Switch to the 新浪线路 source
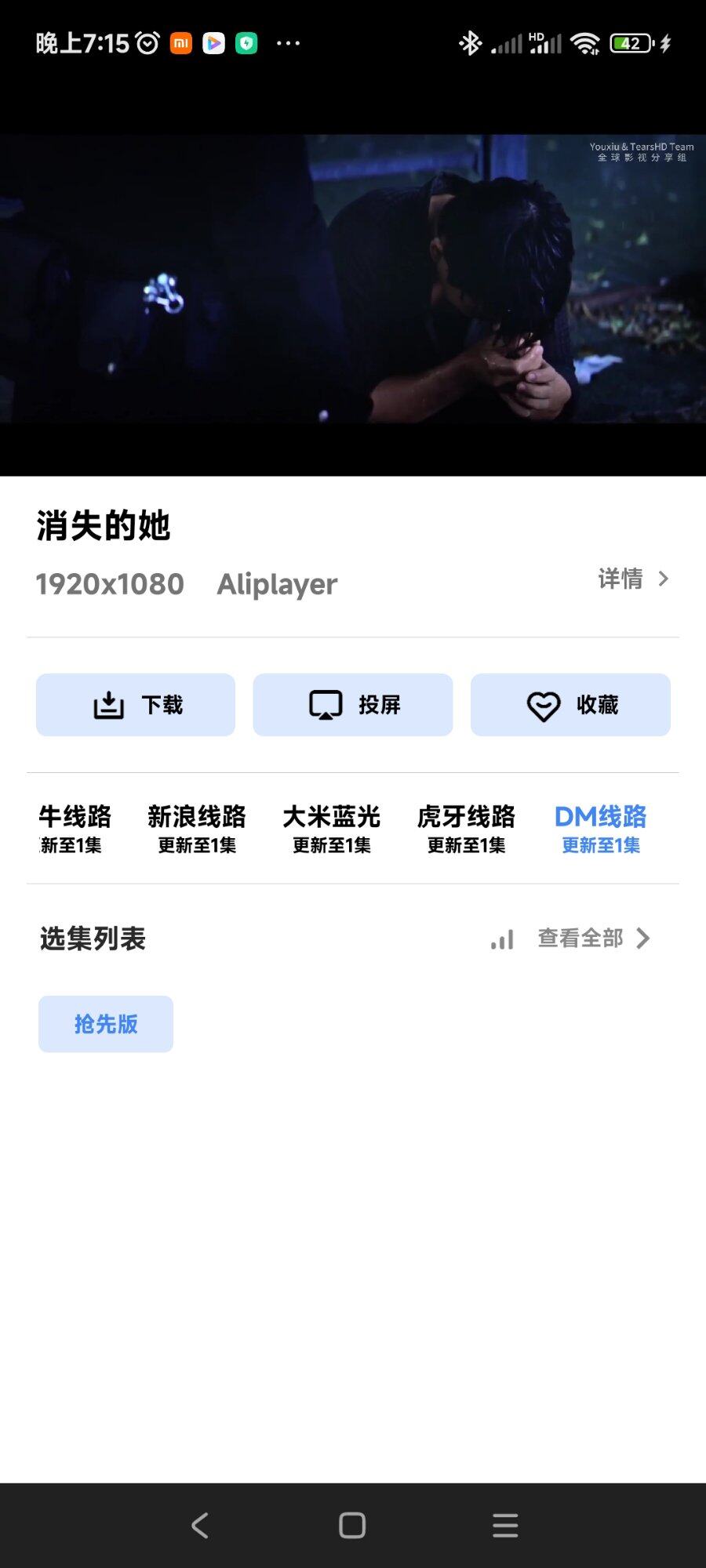The width and height of the screenshot is (706, 1568). pos(197,828)
